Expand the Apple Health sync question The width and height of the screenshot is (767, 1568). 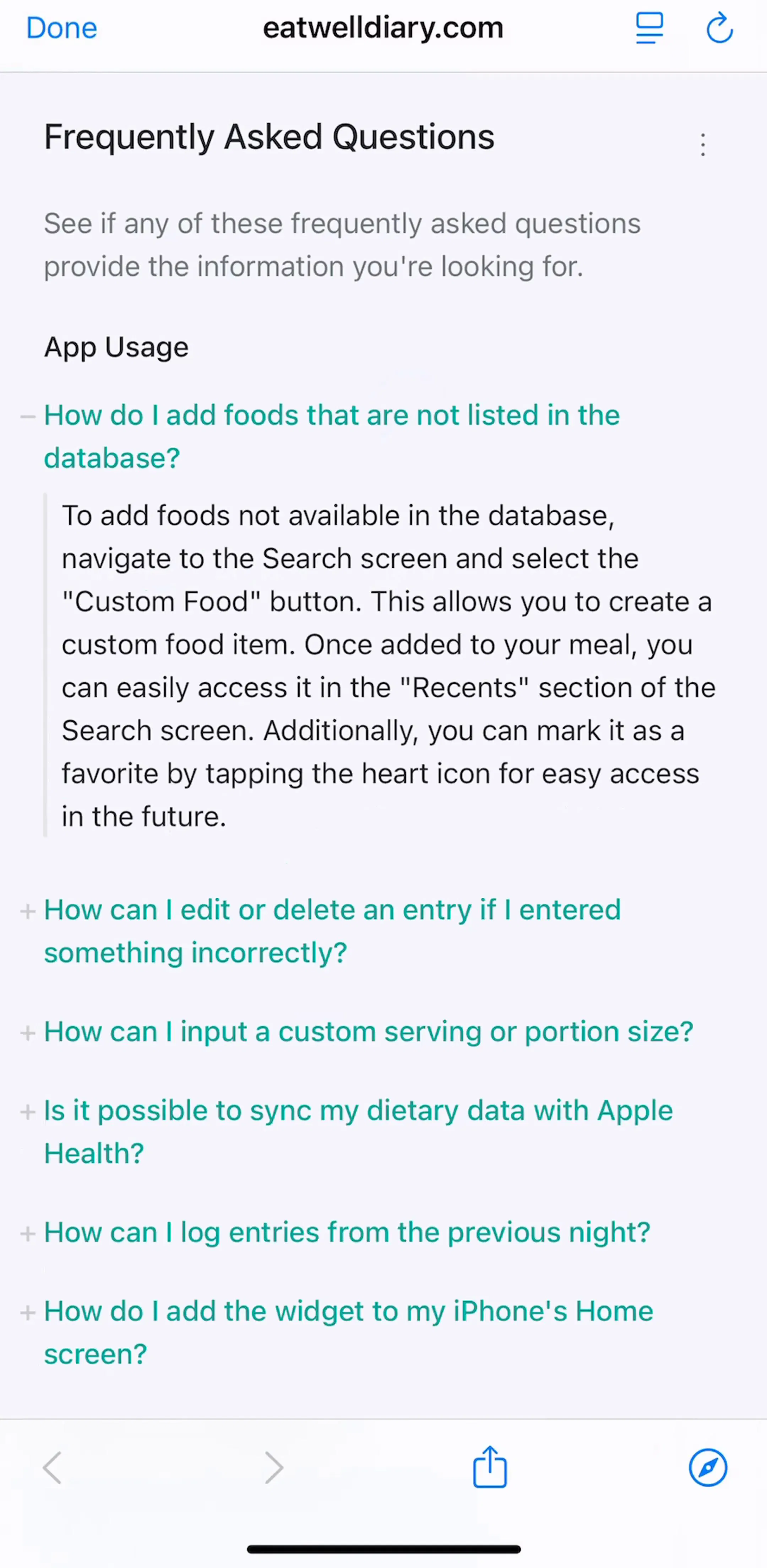click(x=358, y=1132)
